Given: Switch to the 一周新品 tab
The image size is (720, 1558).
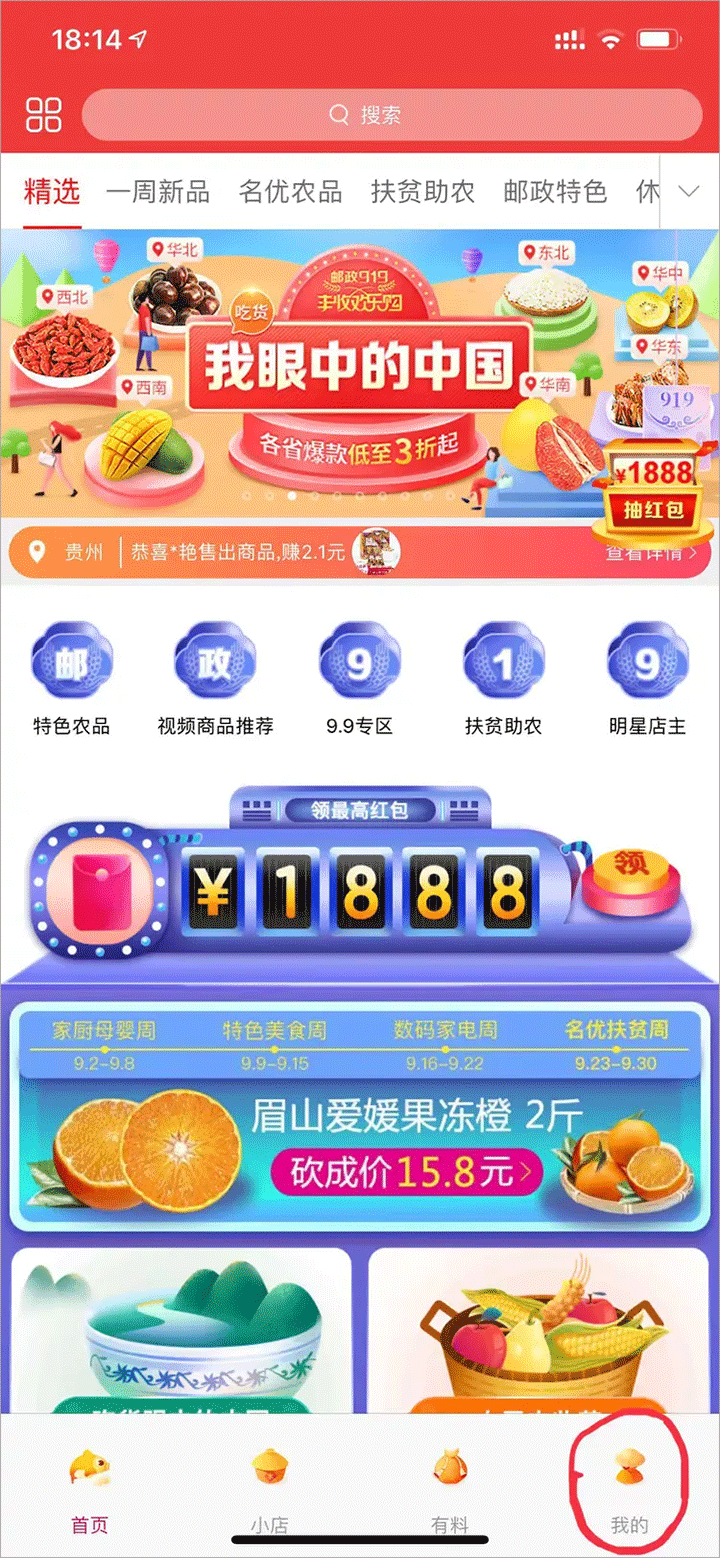Looking at the screenshot, I should tap(158, 192).
